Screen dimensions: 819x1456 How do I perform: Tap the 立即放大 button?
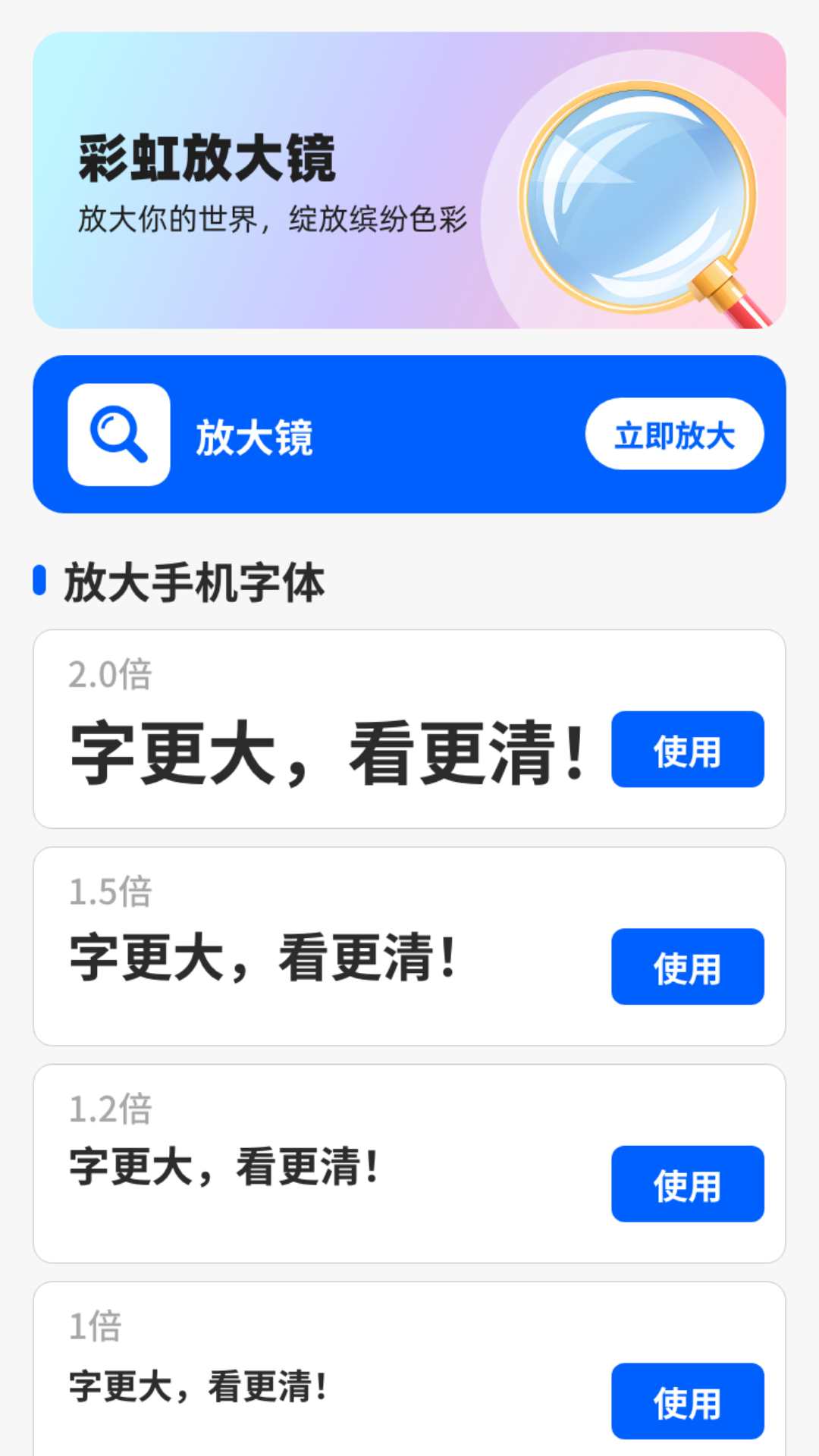click(674, 435)
